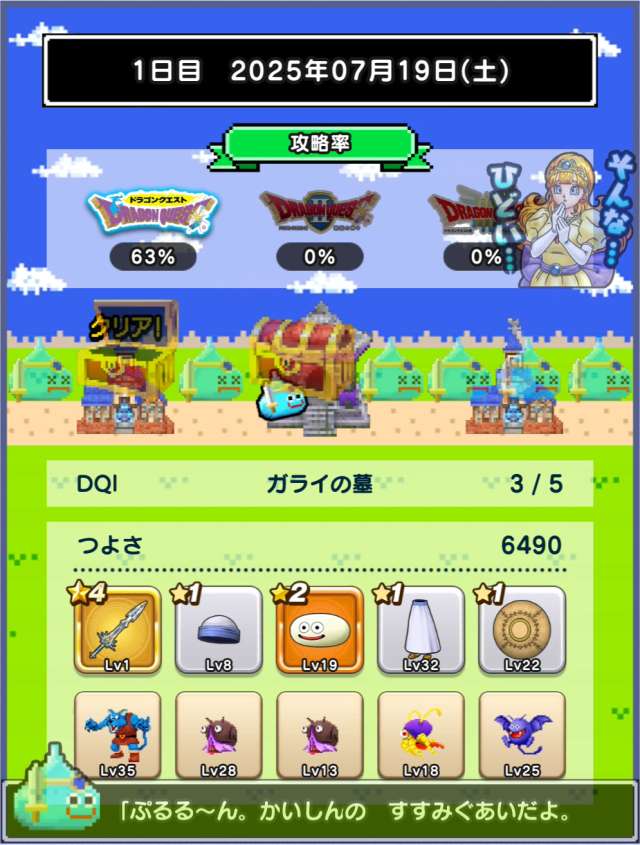Select the Lv13 monster tile
This screenshot has width=640, height=845.
[x=319, y=735]
